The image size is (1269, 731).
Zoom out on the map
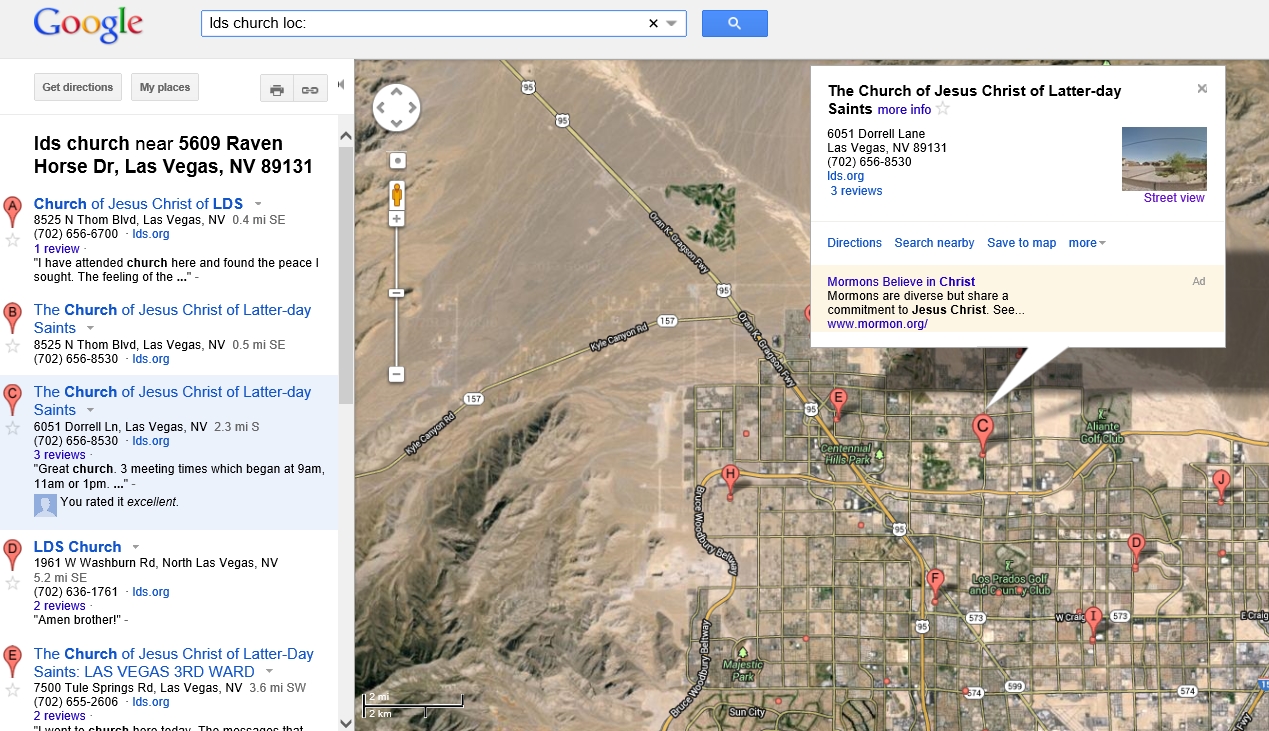[397, 374]
